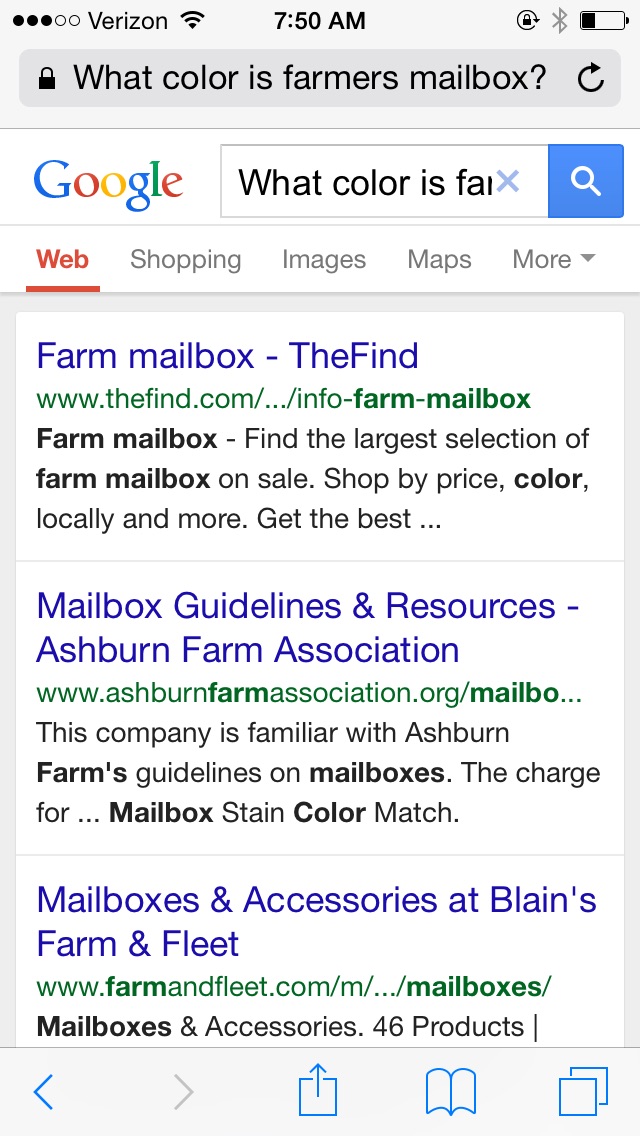The height and width of the screenshot is (1136, 640).
Task: Open the Farm mailbox - TheFind result
Action: [227, 356]
